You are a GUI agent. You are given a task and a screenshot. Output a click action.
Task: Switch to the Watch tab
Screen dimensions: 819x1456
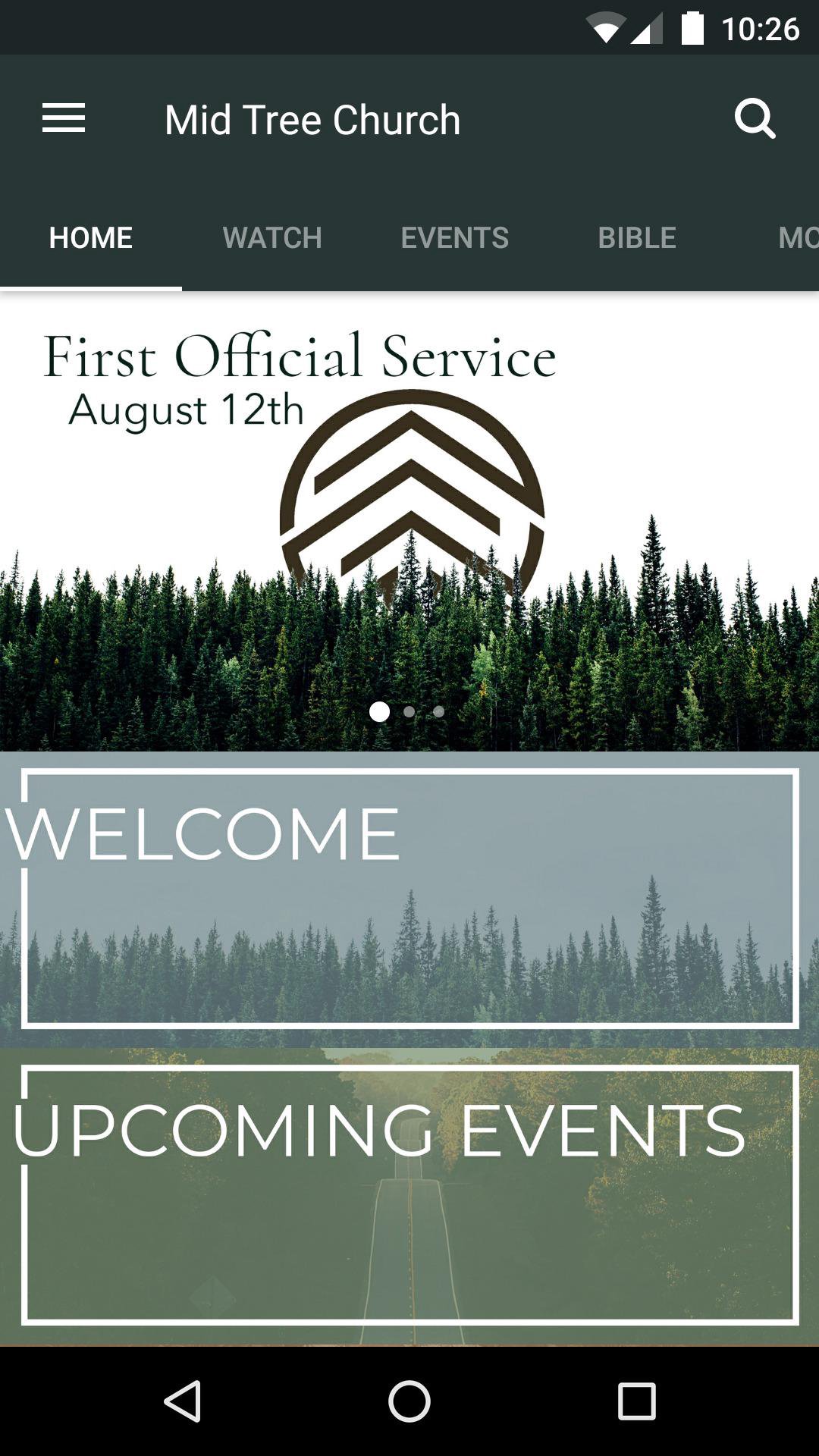point(272,238)
